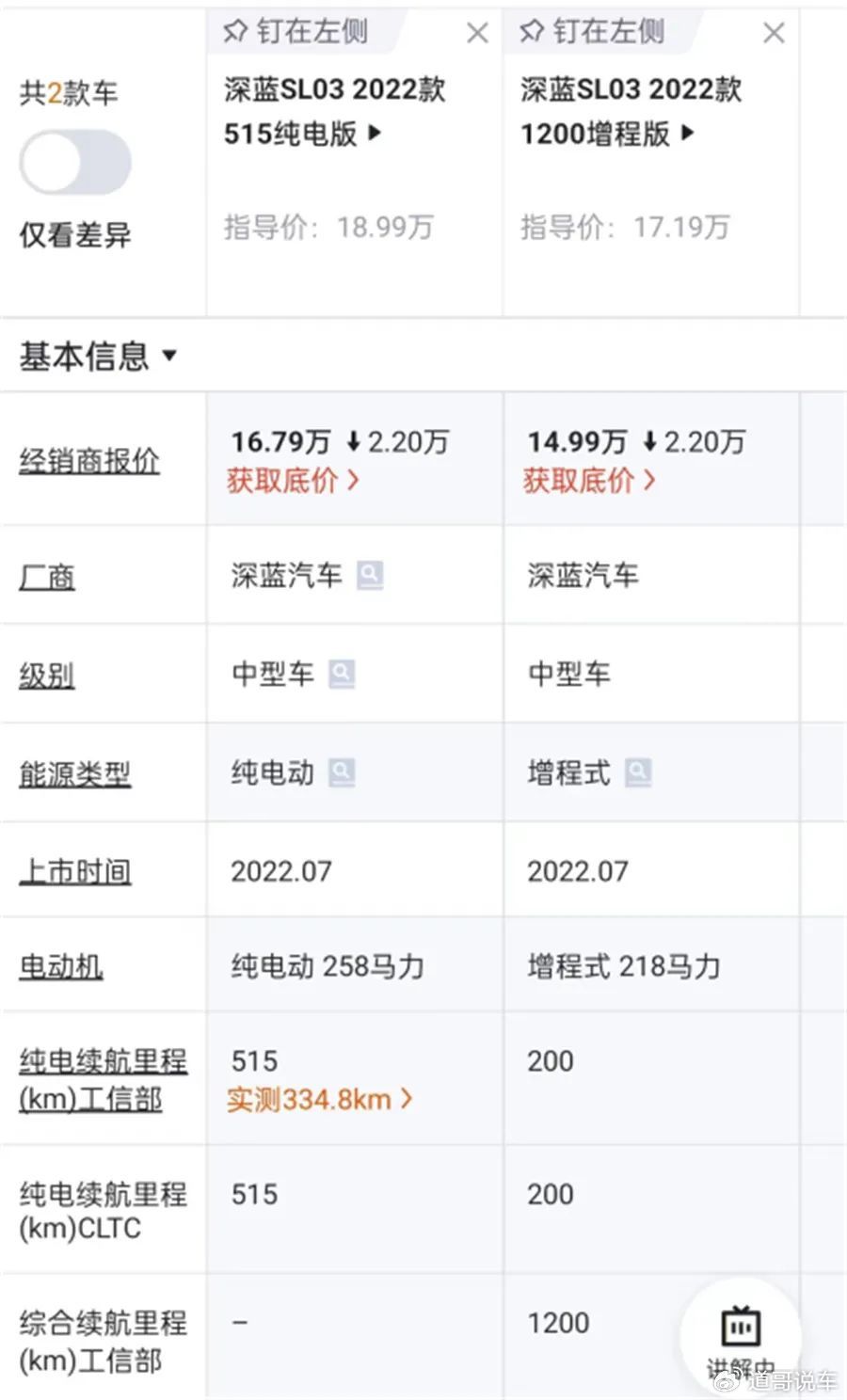Remove the 1200增程版 car from comparison
The width and height of the screenshot is (847, 1400).
pyautogui.click(x=774, y=33)
